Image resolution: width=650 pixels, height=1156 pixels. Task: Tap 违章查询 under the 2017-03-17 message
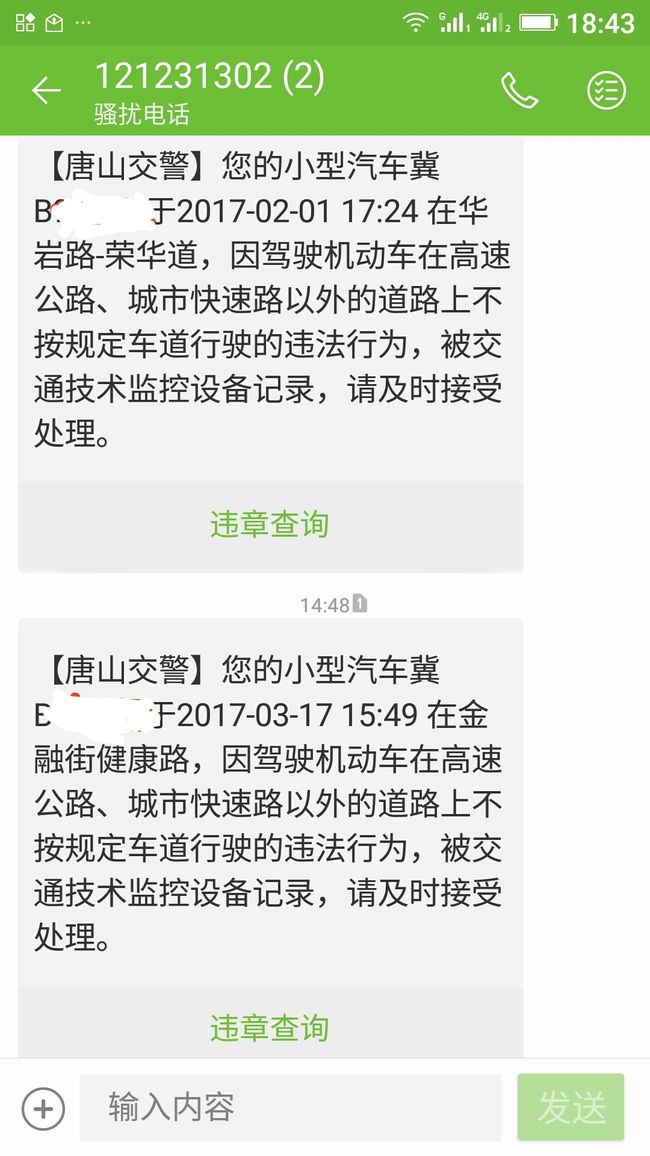(x=270, y=1028)
